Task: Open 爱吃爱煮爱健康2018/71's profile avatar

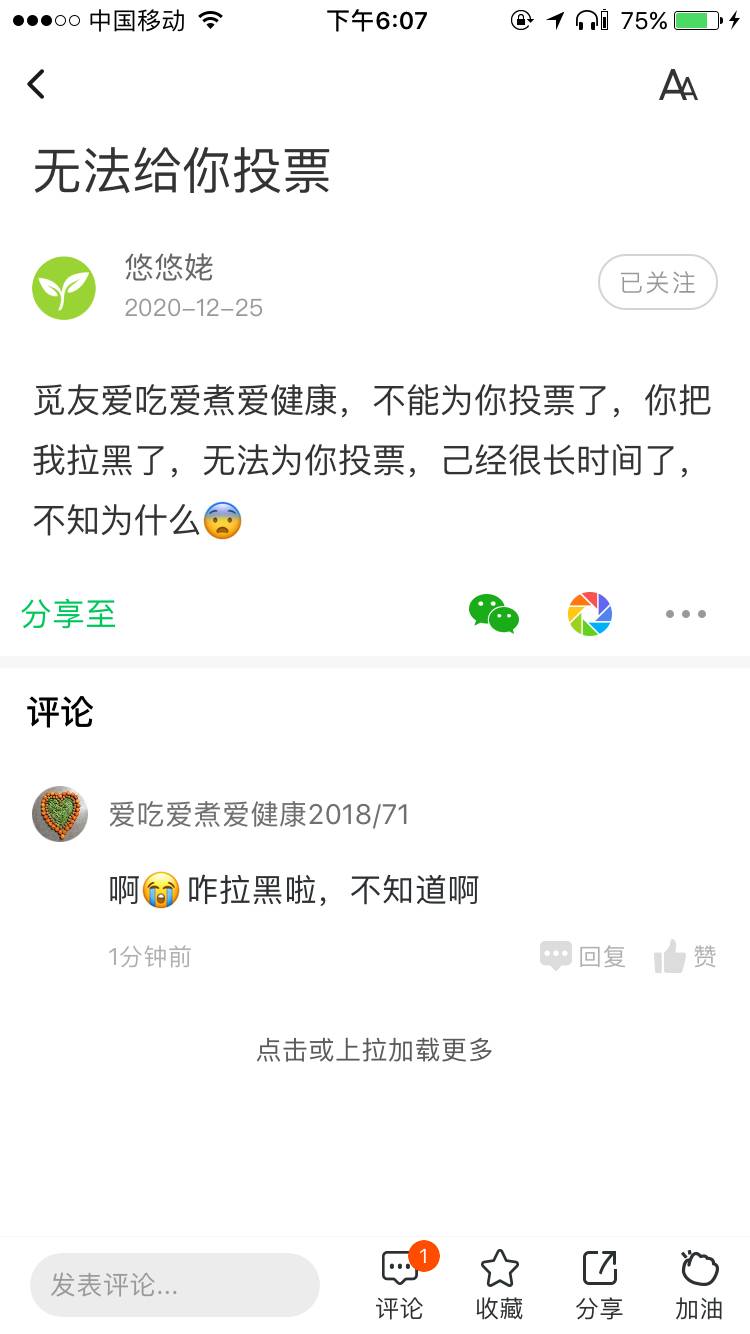Action: tap(60, 814)
